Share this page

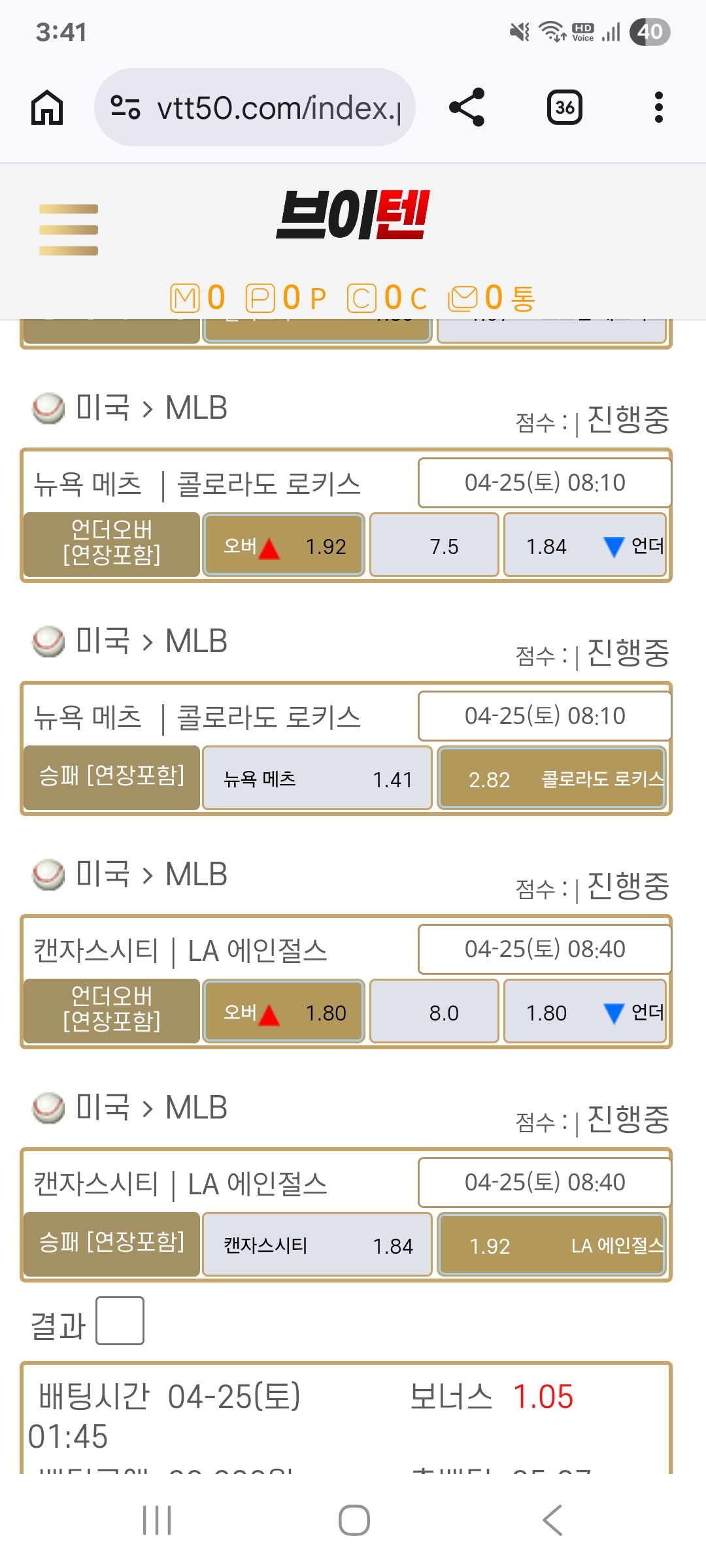[x=467, y=107]
